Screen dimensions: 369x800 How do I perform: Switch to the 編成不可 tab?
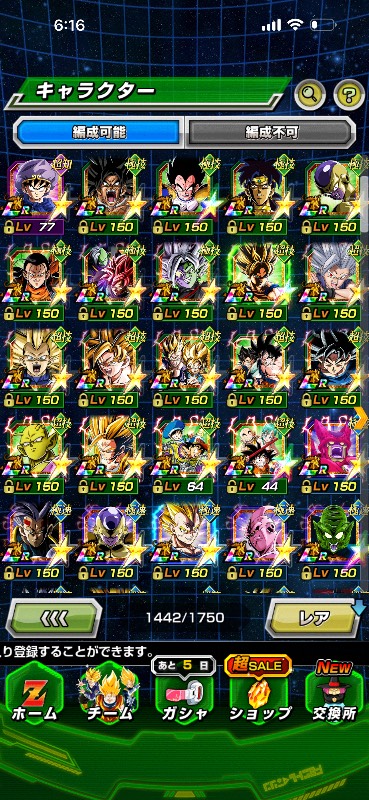(x=270, y=133)
